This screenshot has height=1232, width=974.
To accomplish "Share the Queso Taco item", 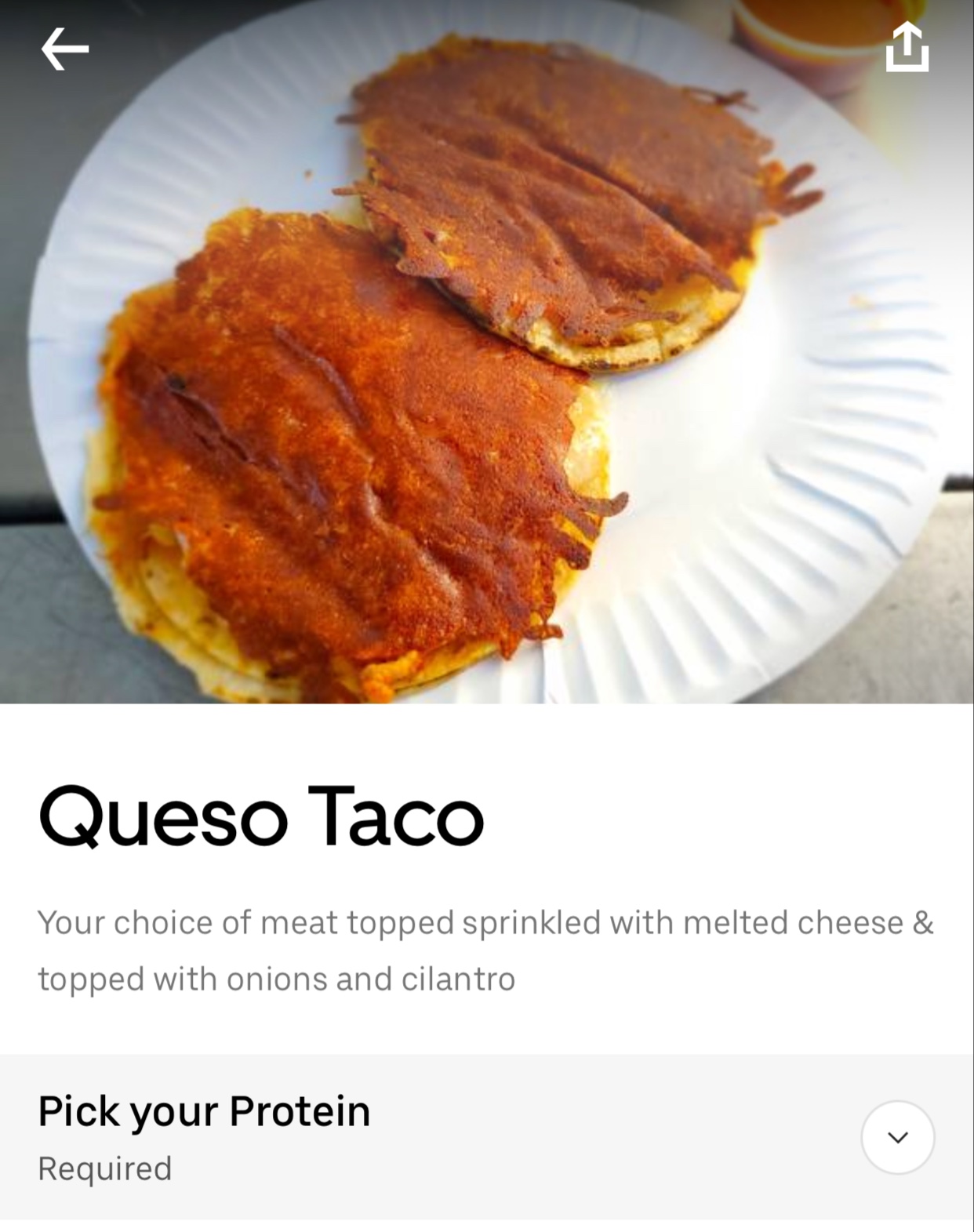I will point(907,47).
